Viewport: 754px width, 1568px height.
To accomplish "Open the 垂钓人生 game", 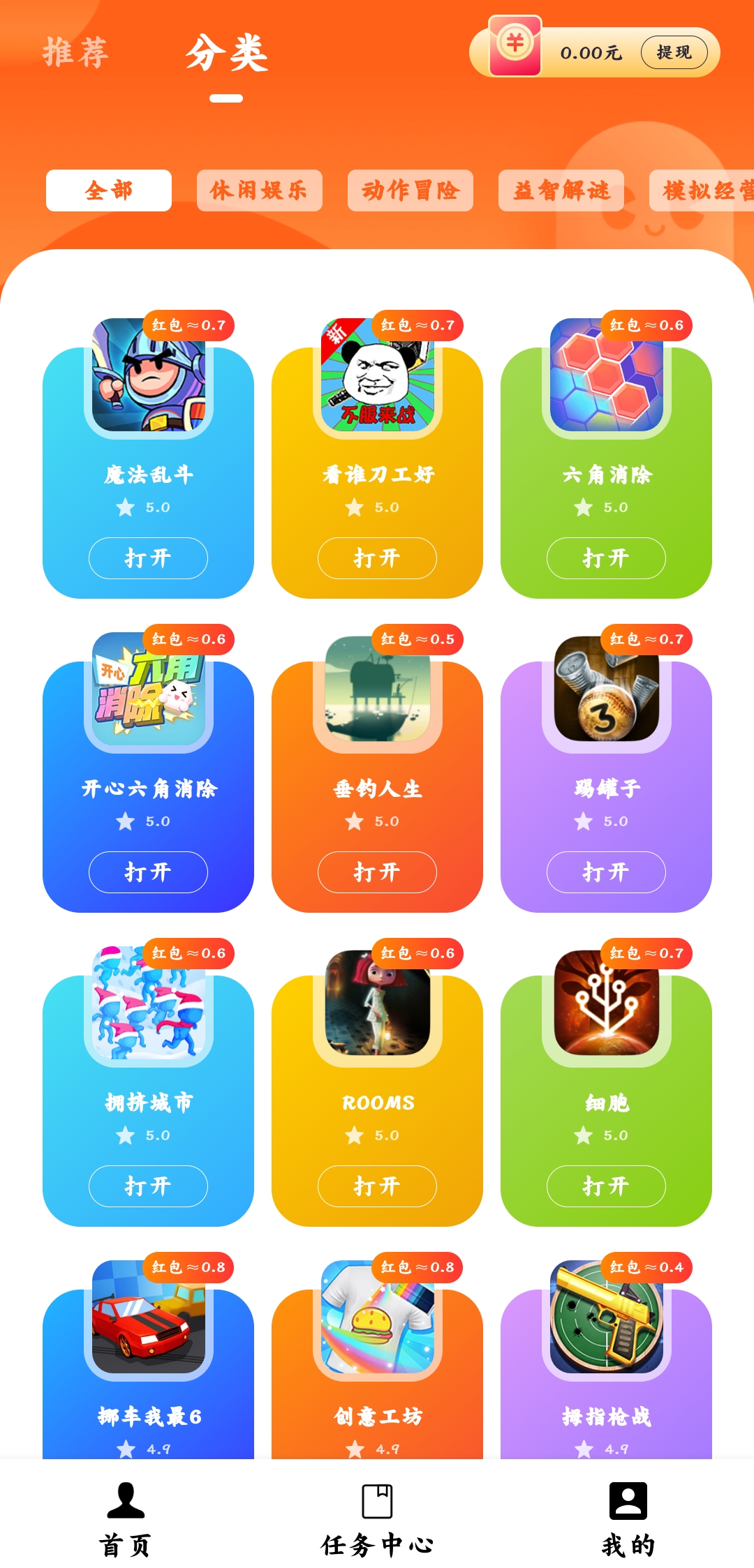I will [377, 872].
